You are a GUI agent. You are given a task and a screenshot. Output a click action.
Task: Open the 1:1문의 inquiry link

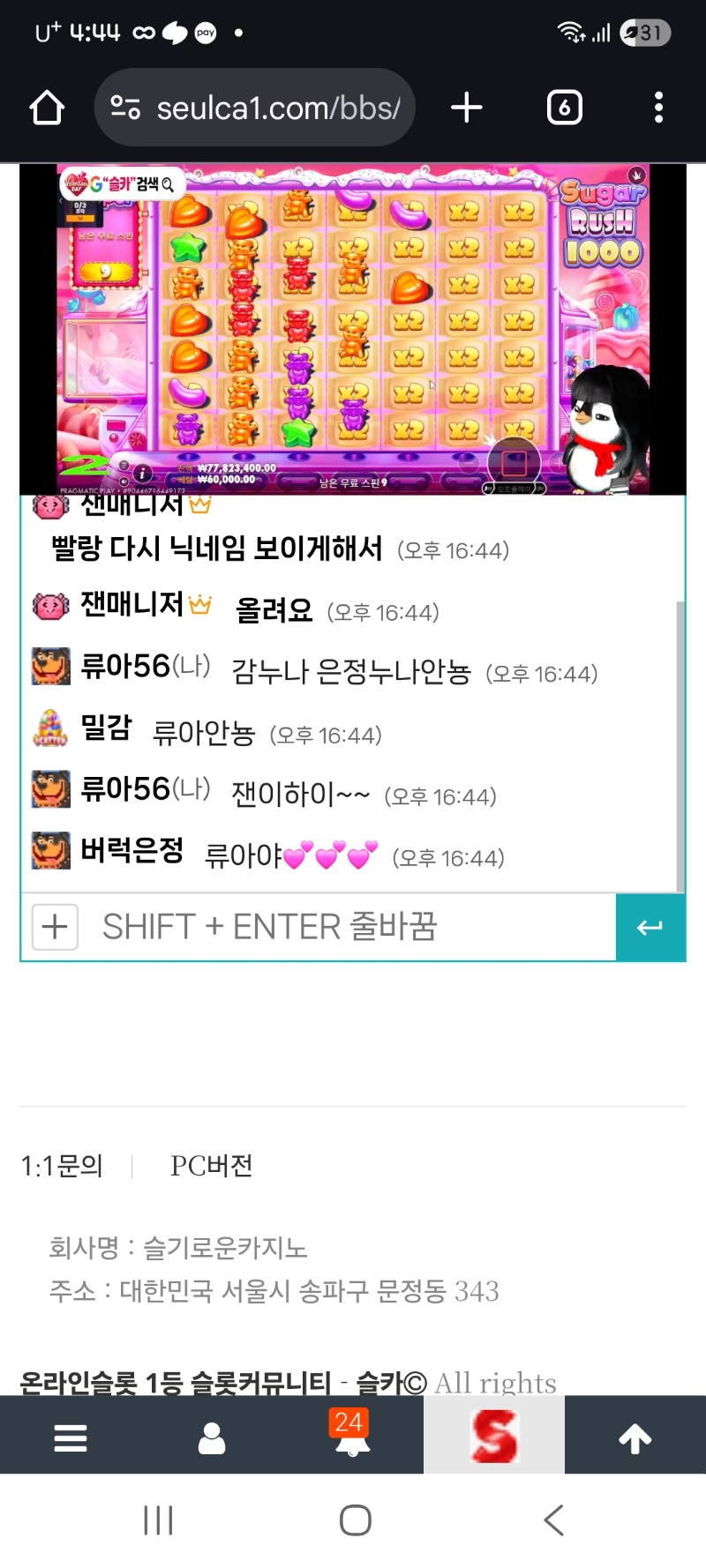click(x=62, y=1166)
